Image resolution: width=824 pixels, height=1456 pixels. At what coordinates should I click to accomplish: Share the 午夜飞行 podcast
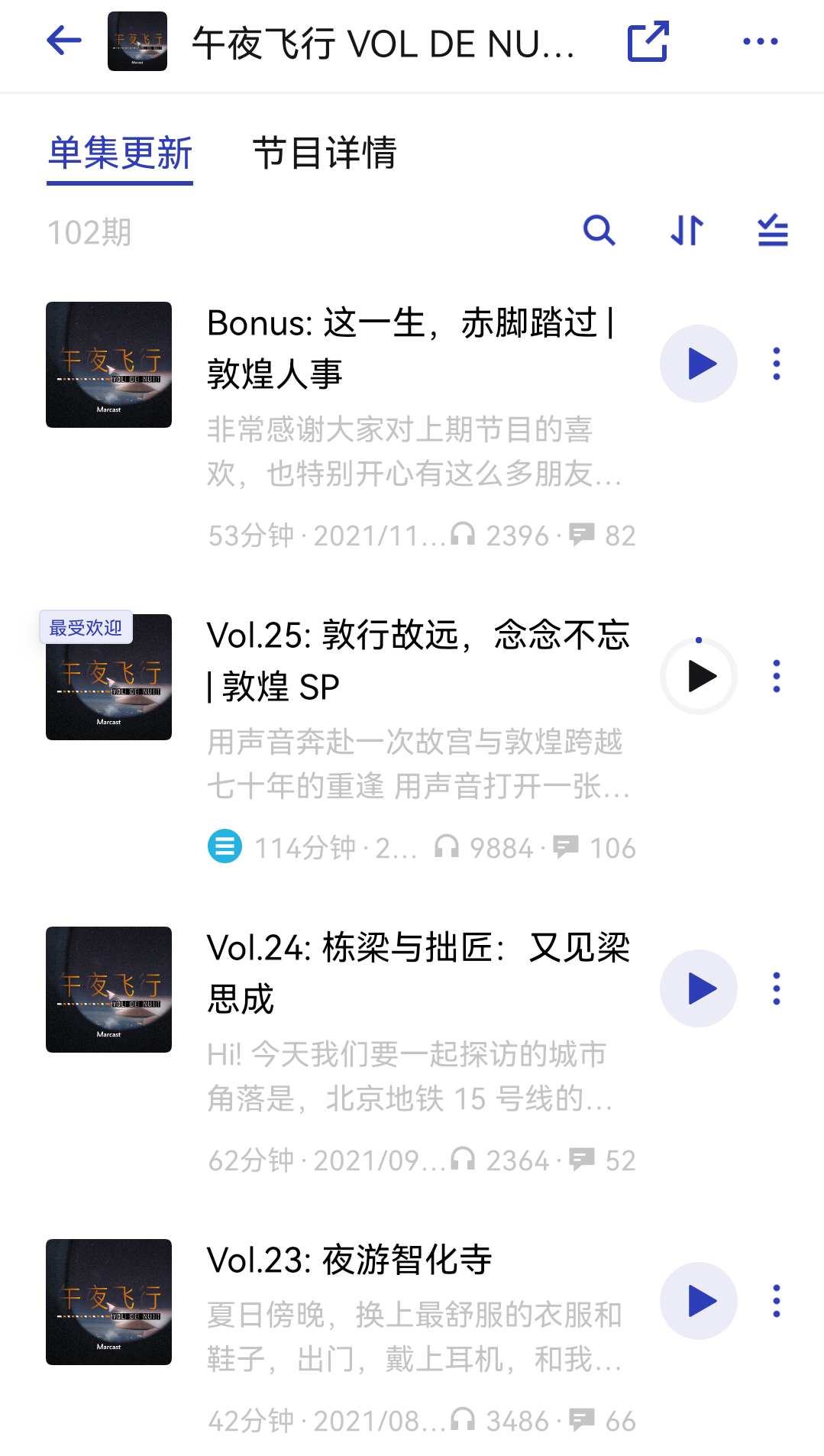(x=648, y=41)
